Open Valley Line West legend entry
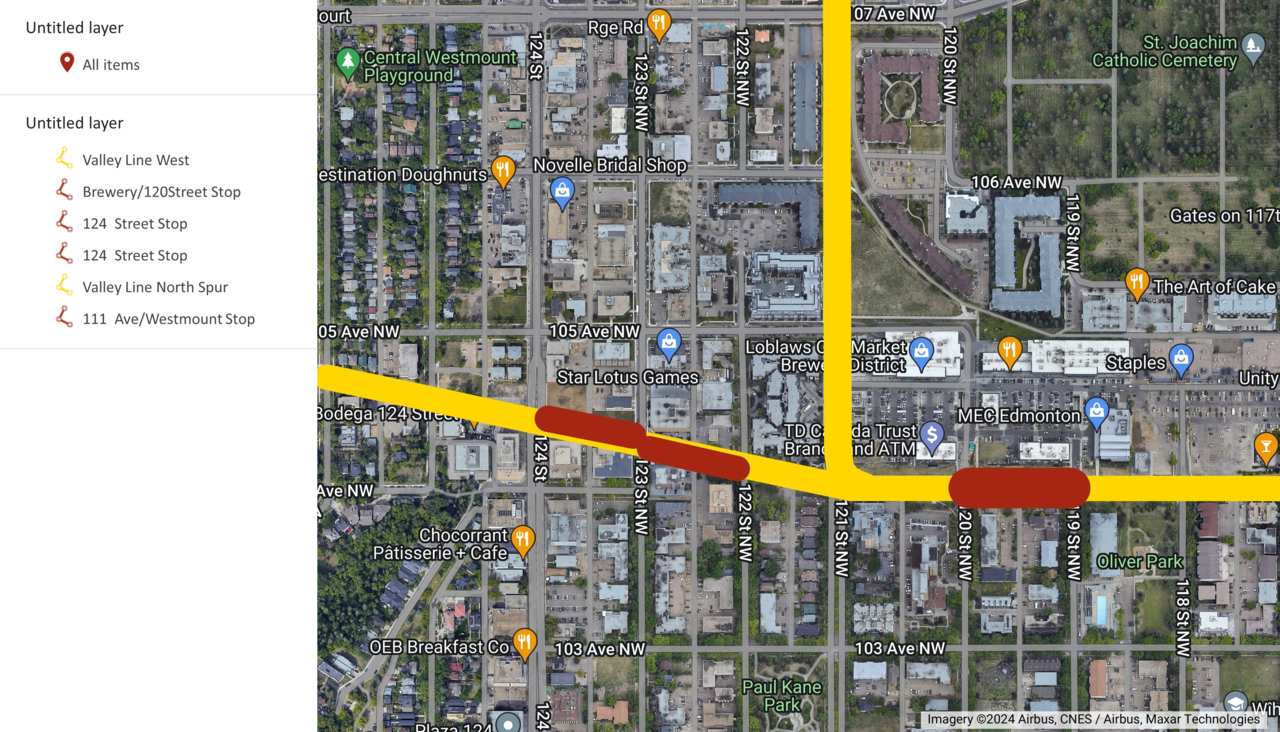Screen dimensions: 1280x732 (x=135, y=160)
